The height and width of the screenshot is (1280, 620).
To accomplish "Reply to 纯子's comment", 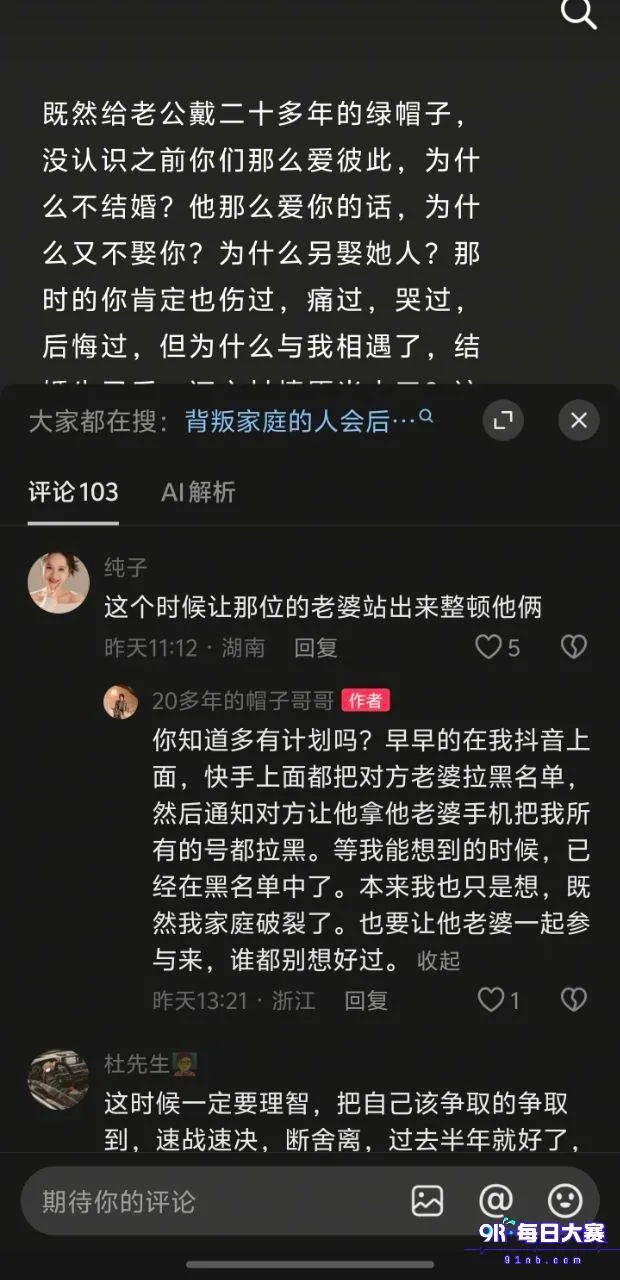I will tap(316, 648).
